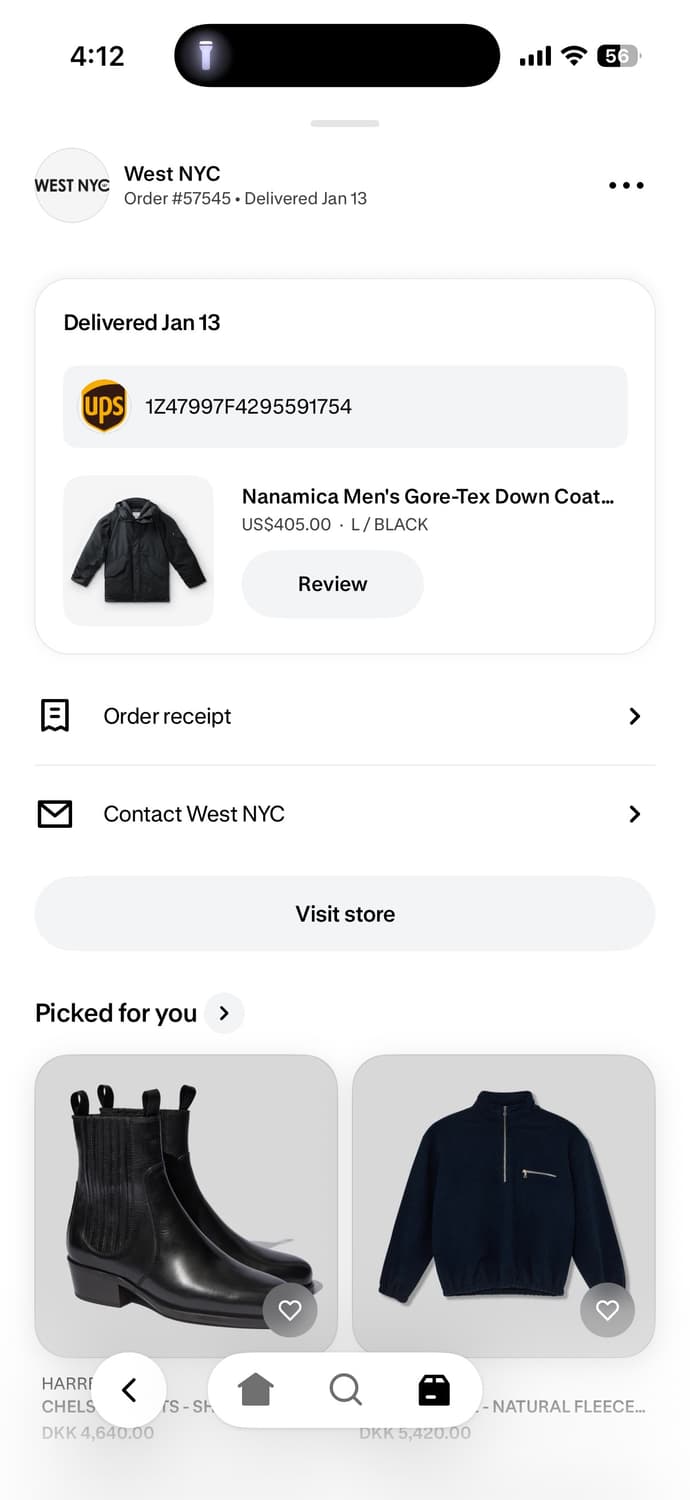Switch to the Home tab
The image size is (690, 1500).
pyautogui.click(x=256, y=1390)
